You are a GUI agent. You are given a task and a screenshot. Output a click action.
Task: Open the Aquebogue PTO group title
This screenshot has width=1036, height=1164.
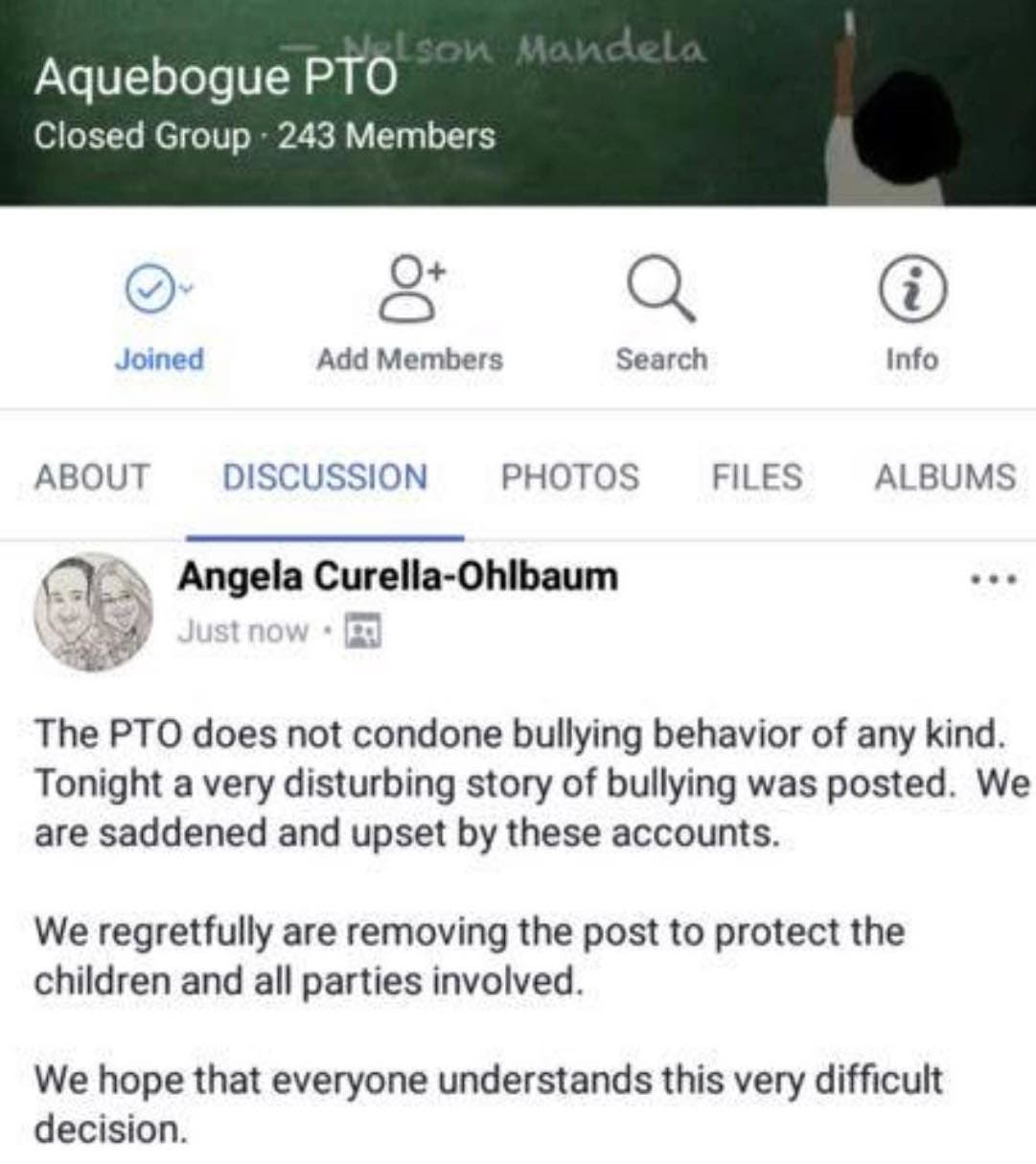click(216, 77)
